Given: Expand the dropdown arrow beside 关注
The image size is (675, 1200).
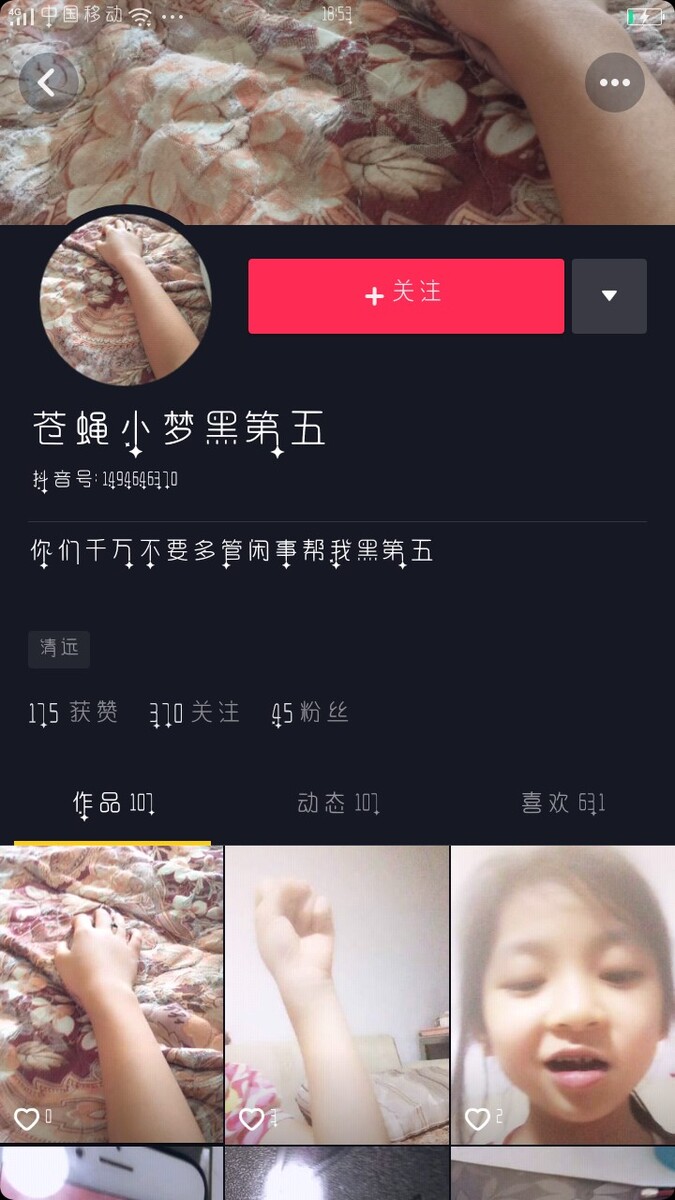Looking at the screenshot, I should [x=609, y=295].
